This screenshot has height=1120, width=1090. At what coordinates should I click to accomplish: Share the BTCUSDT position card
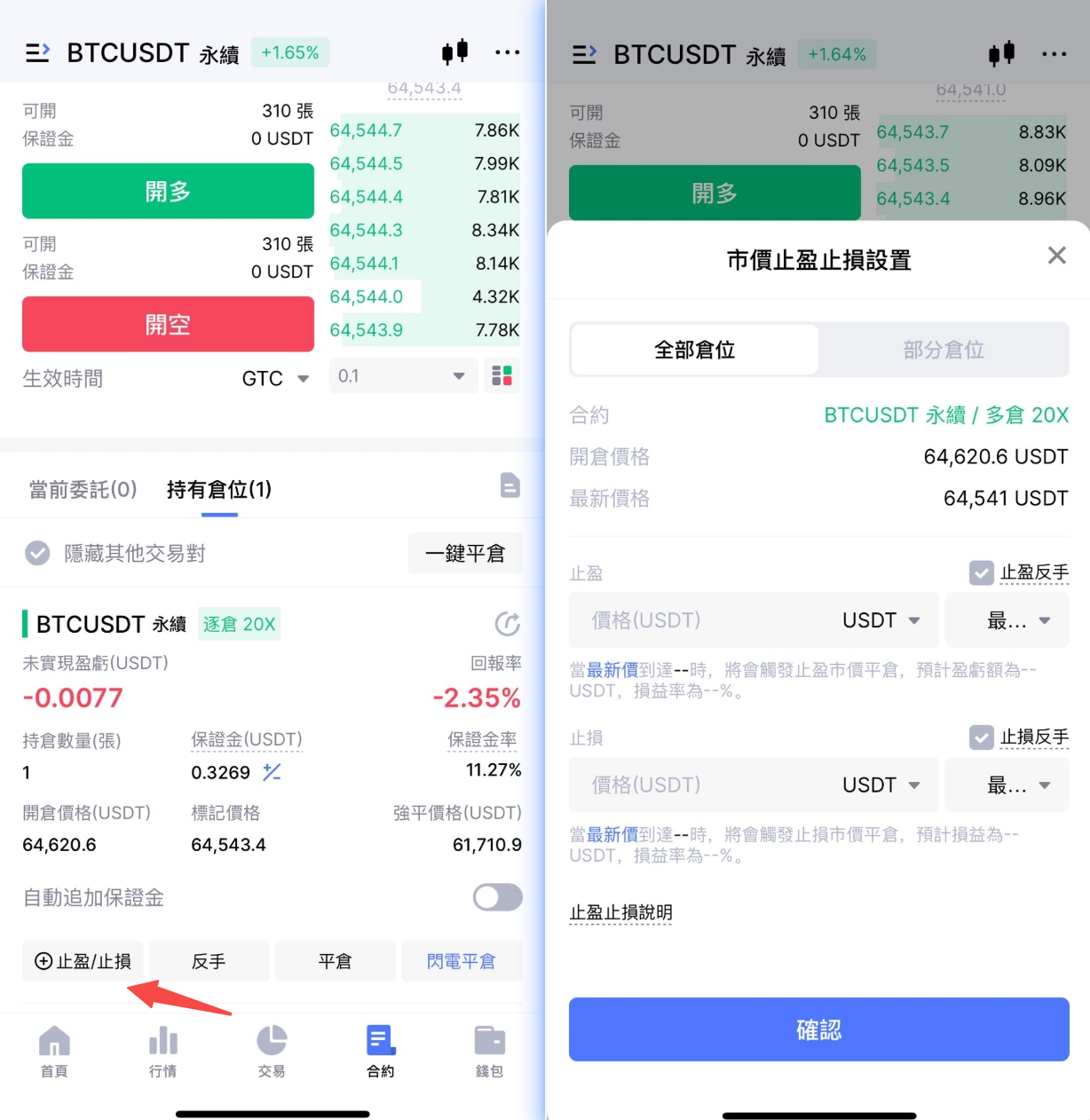point(507,624)
